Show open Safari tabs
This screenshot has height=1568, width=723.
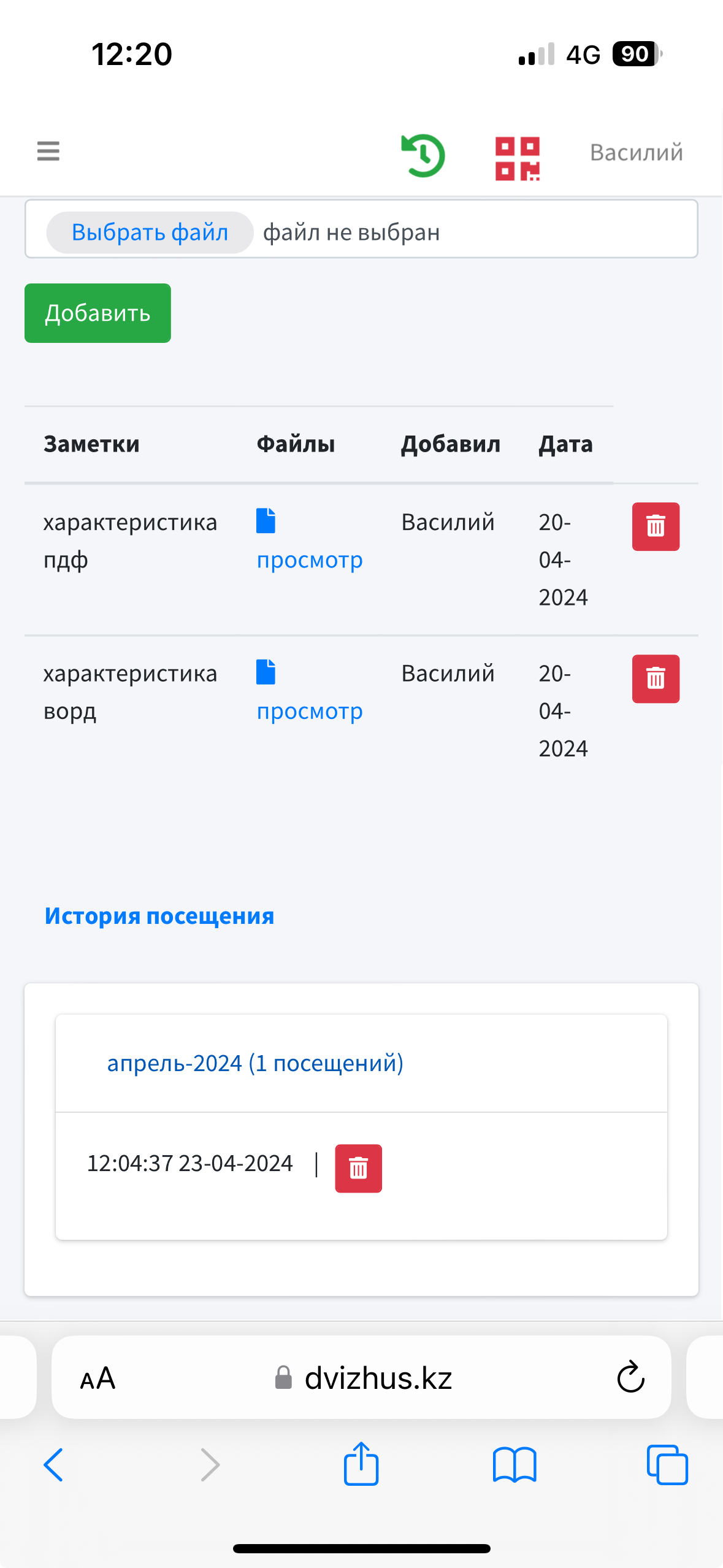coord(667,1464)
